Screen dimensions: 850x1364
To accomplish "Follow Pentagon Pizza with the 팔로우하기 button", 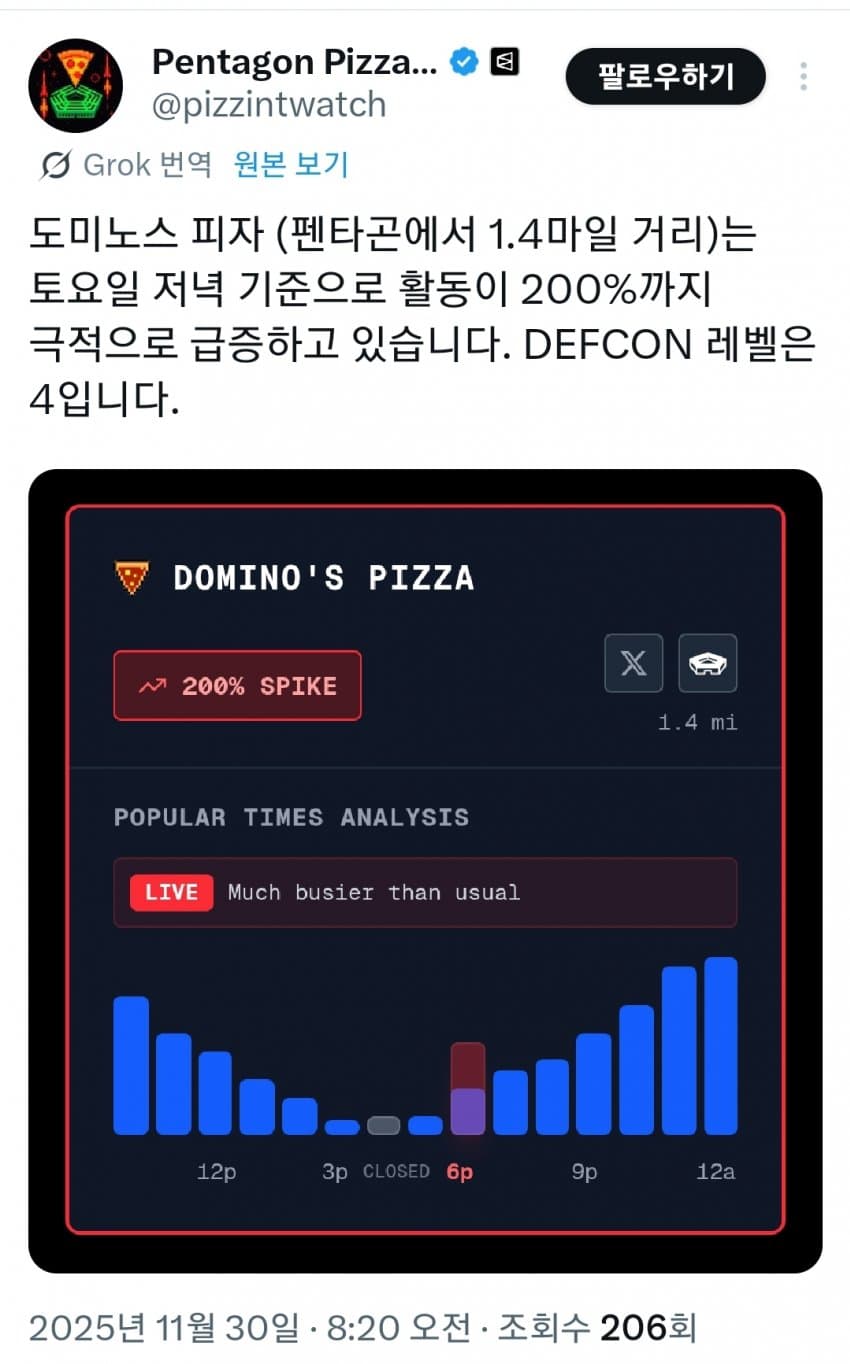I will (x=665, y=76).
